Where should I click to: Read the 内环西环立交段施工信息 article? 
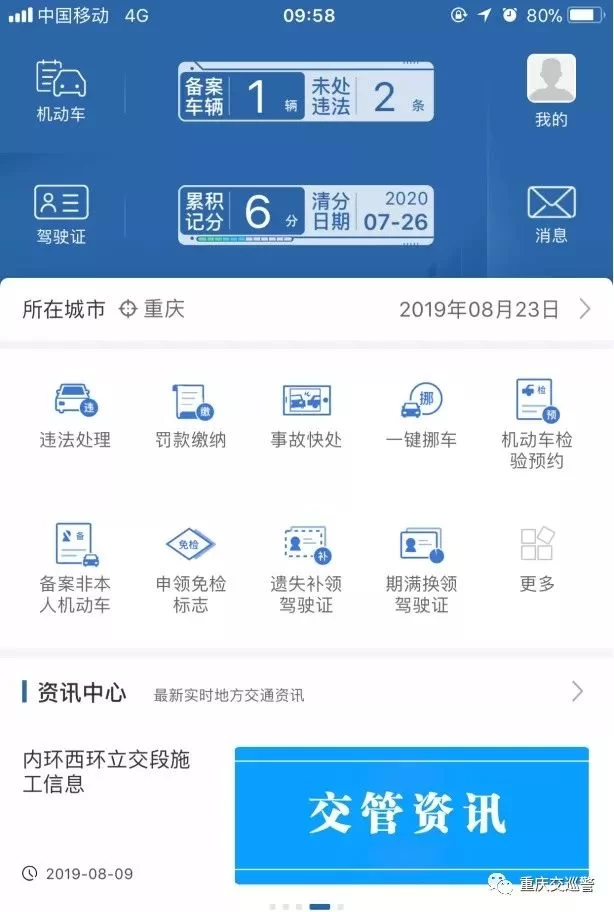tap(107, 771)
